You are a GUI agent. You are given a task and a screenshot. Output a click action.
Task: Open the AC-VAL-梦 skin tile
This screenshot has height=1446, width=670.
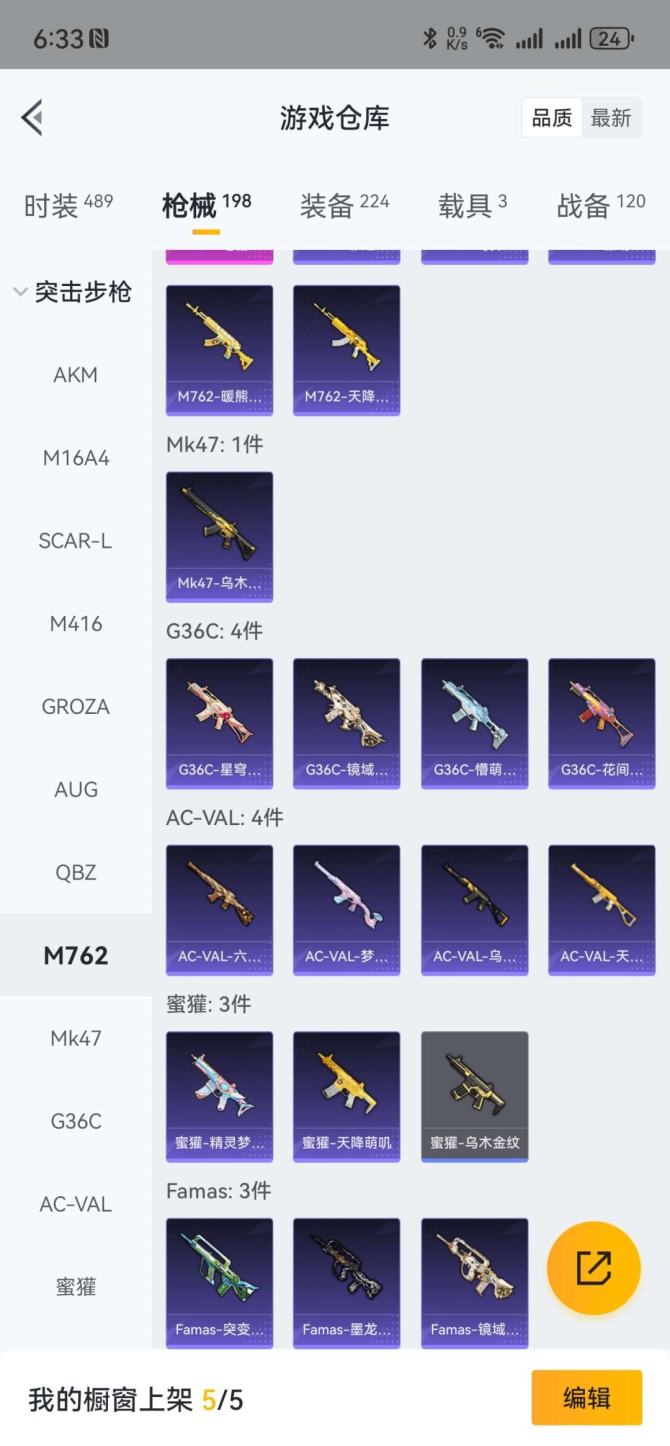point(346,910)
